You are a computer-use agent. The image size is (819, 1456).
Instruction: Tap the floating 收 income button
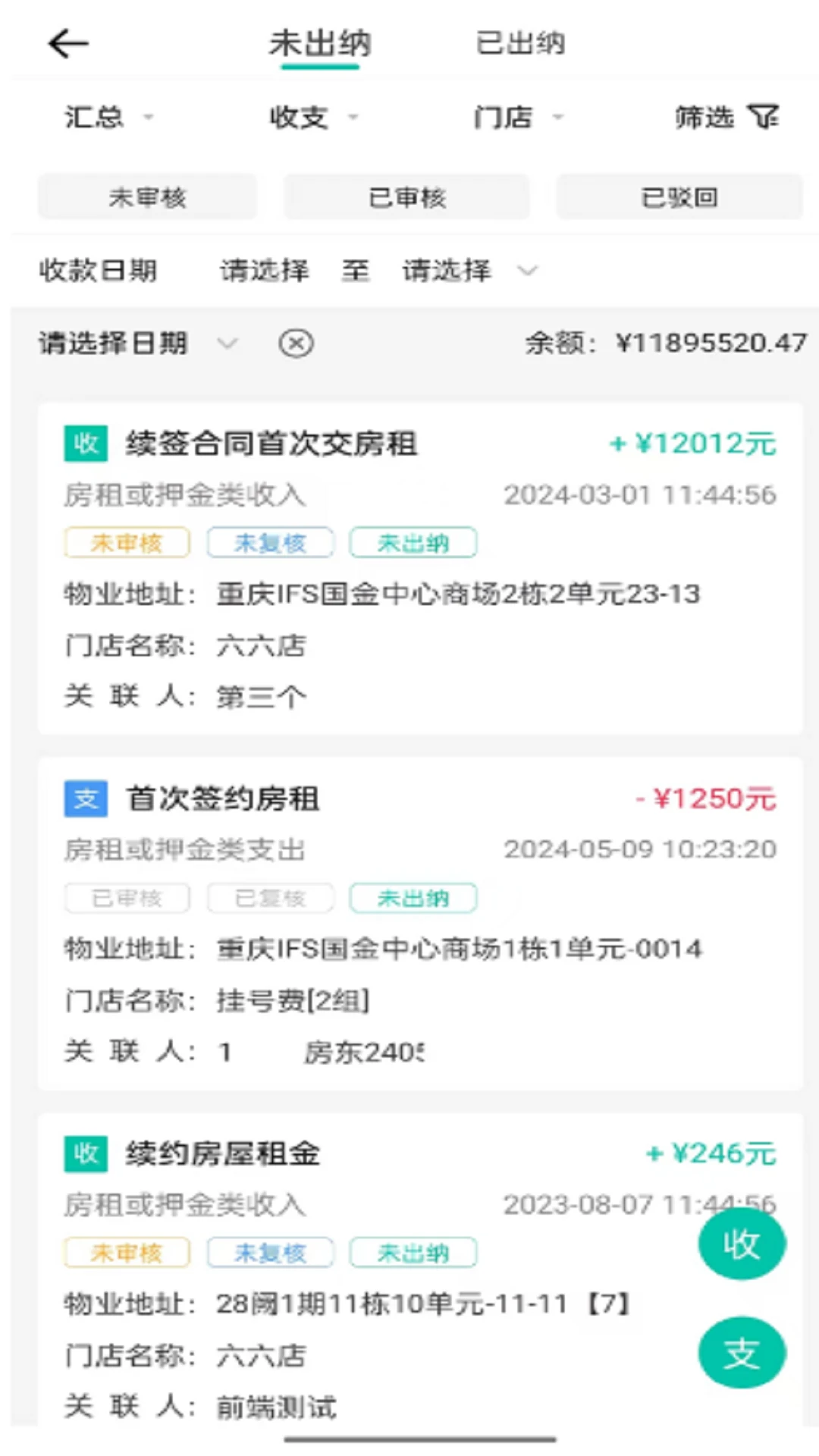742,1242
